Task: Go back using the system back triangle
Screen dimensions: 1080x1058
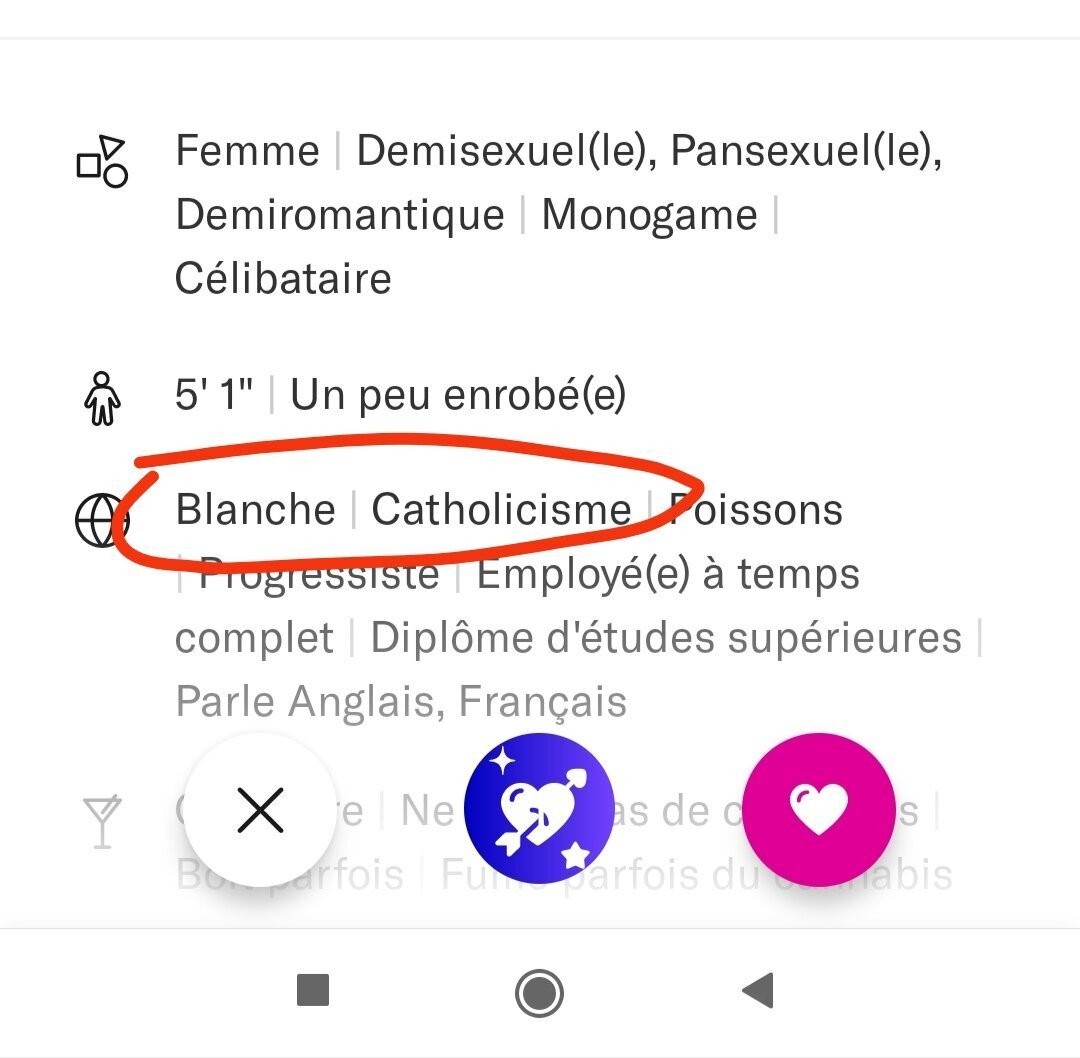Action: pos(759,991)
